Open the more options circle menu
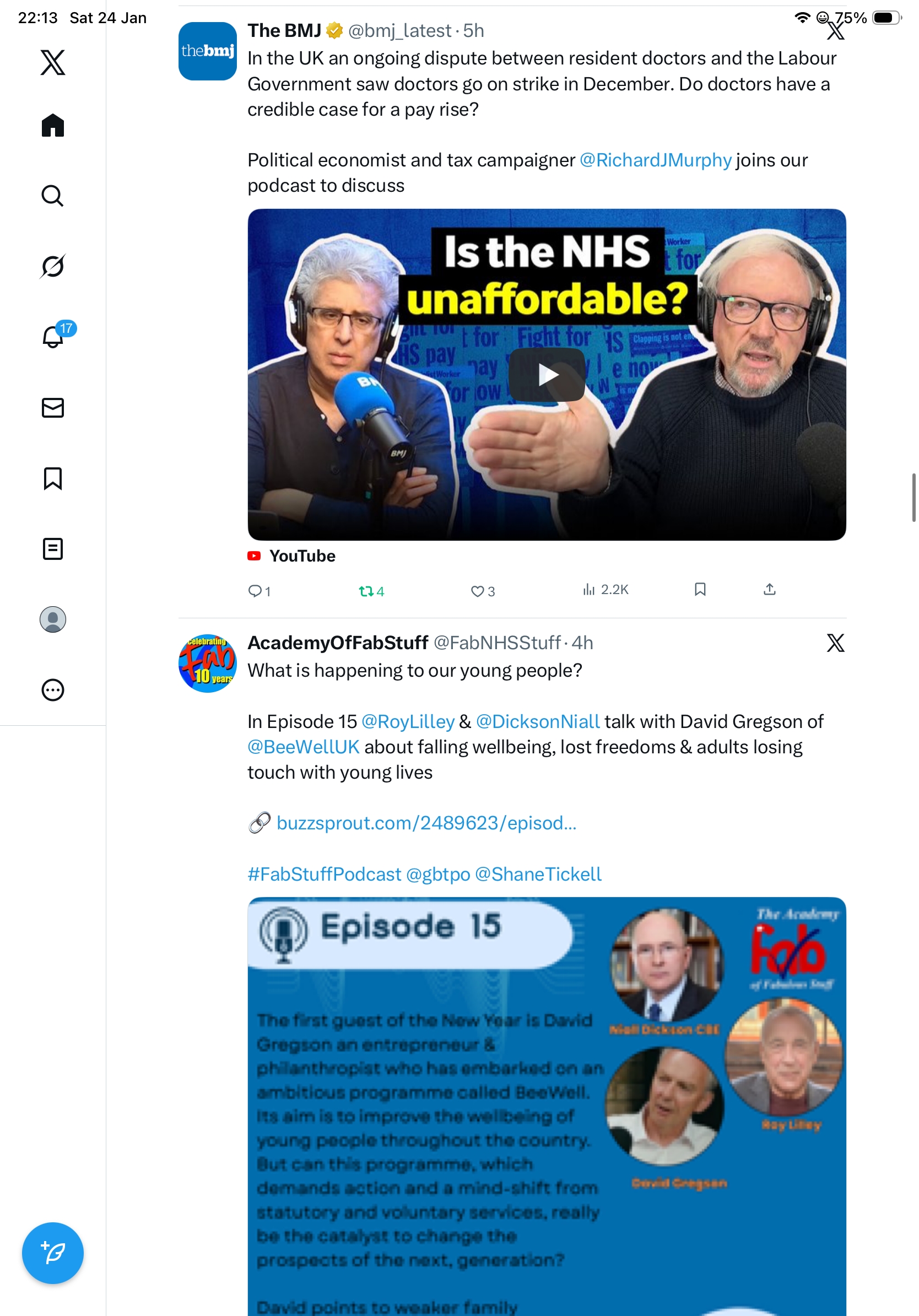Viewport: 919px width, 1316px height. [x=53, y=689]
